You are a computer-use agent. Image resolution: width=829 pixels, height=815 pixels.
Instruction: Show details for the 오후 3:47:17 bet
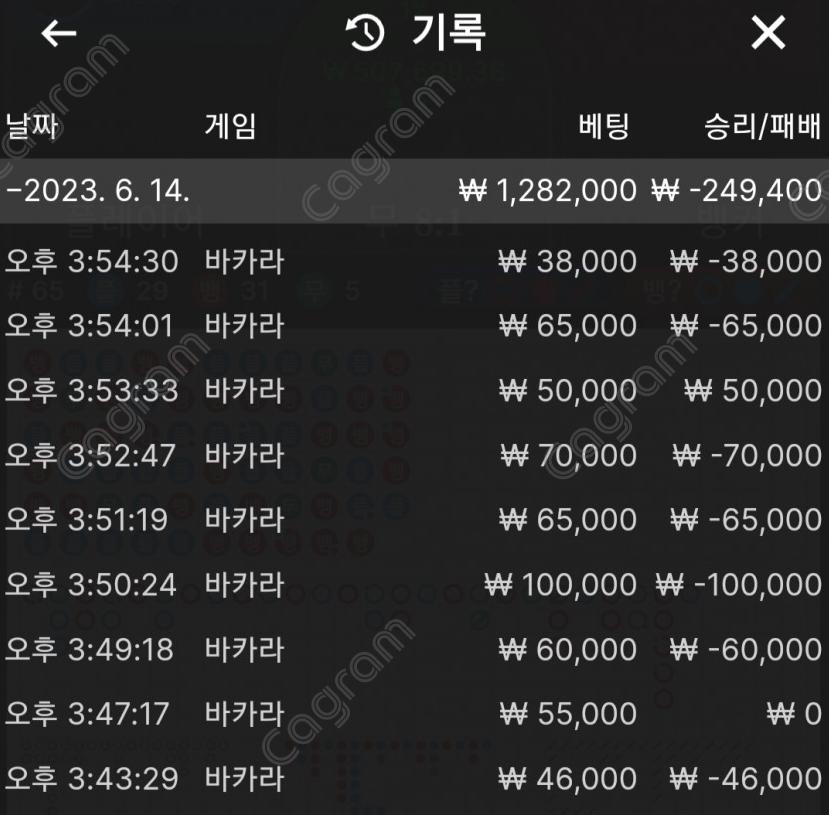[414, 714]
